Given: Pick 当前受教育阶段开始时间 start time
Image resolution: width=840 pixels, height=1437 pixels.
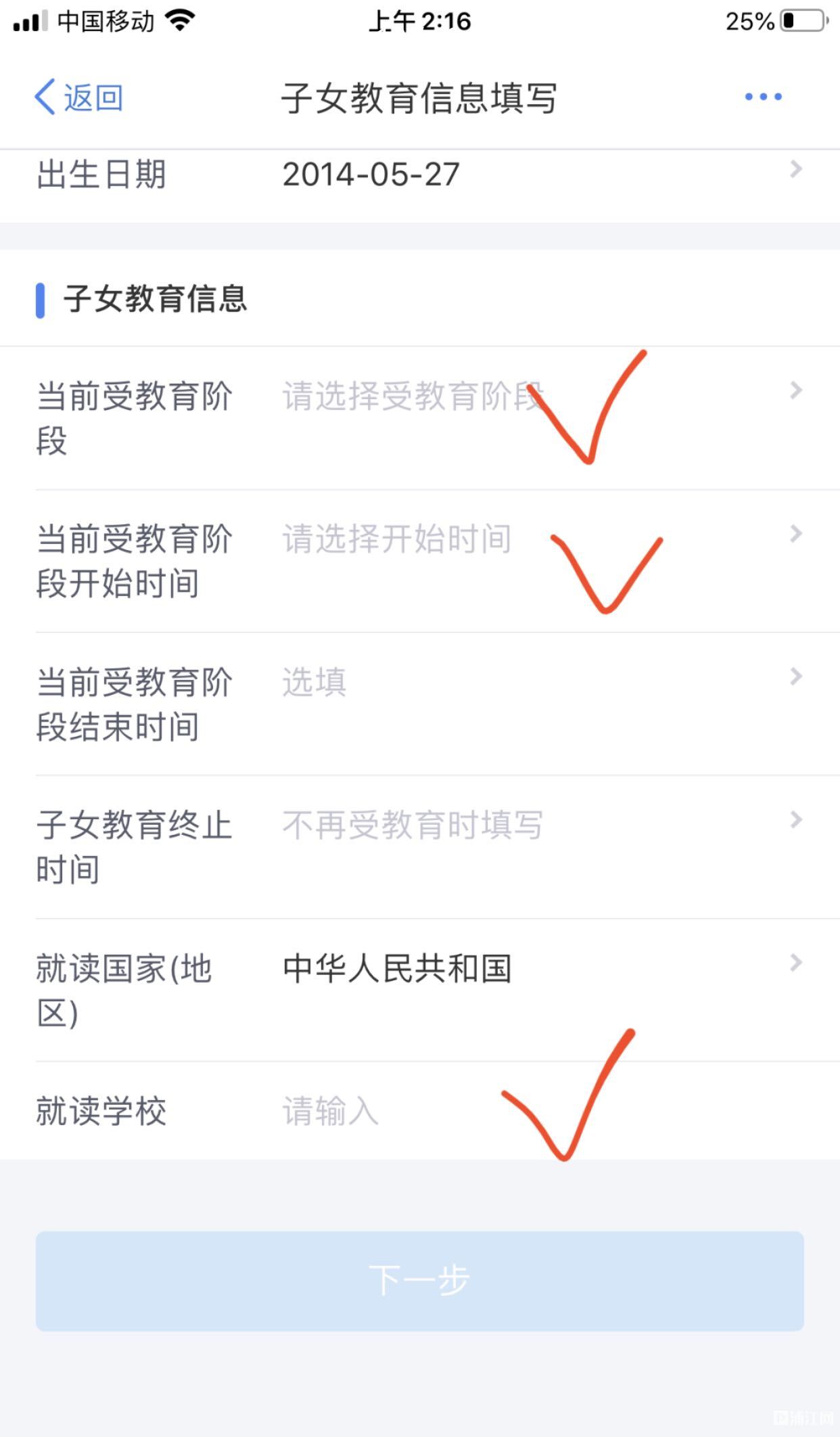Looking at the screenshot, I should (420, 561).
